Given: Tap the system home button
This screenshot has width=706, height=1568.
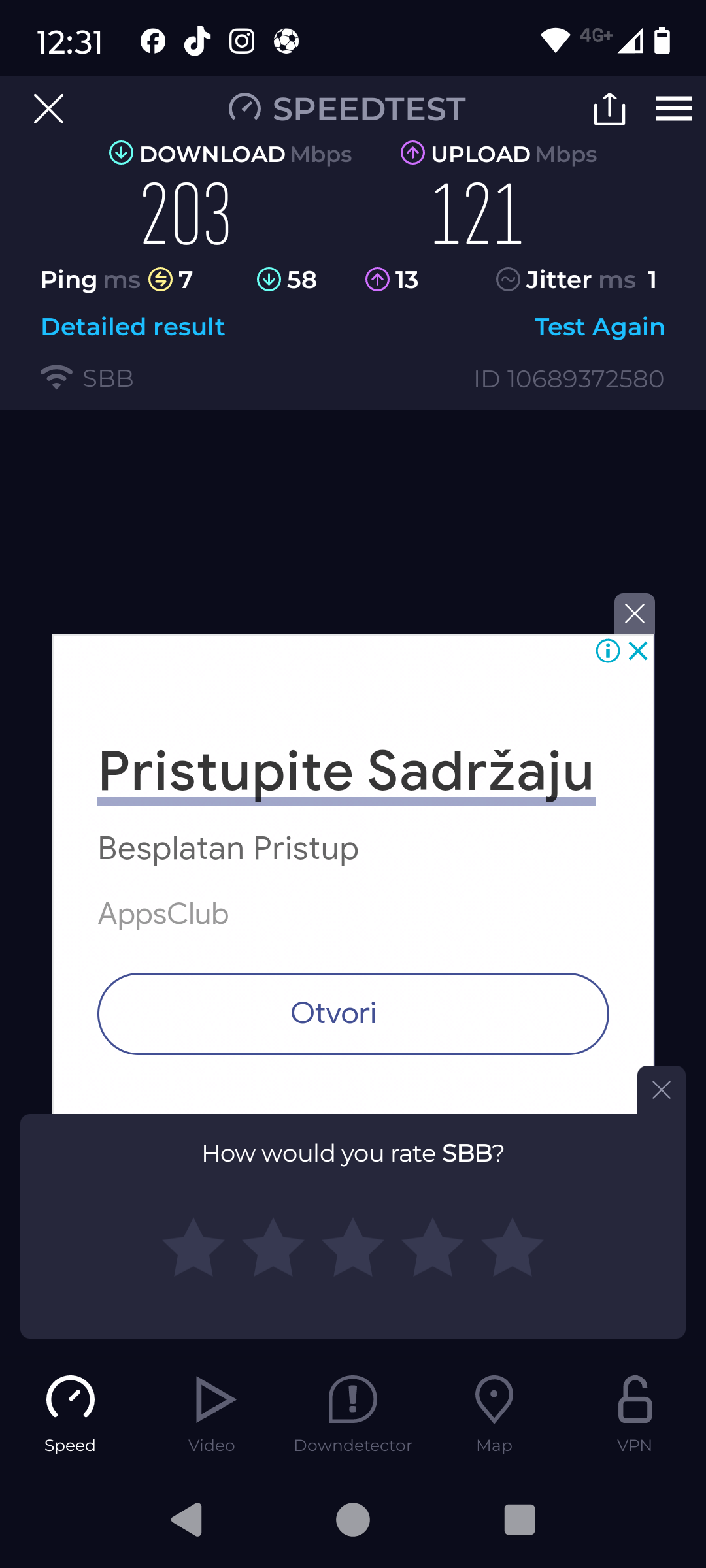Looking at the screenshot, I should click(353, 1520).
